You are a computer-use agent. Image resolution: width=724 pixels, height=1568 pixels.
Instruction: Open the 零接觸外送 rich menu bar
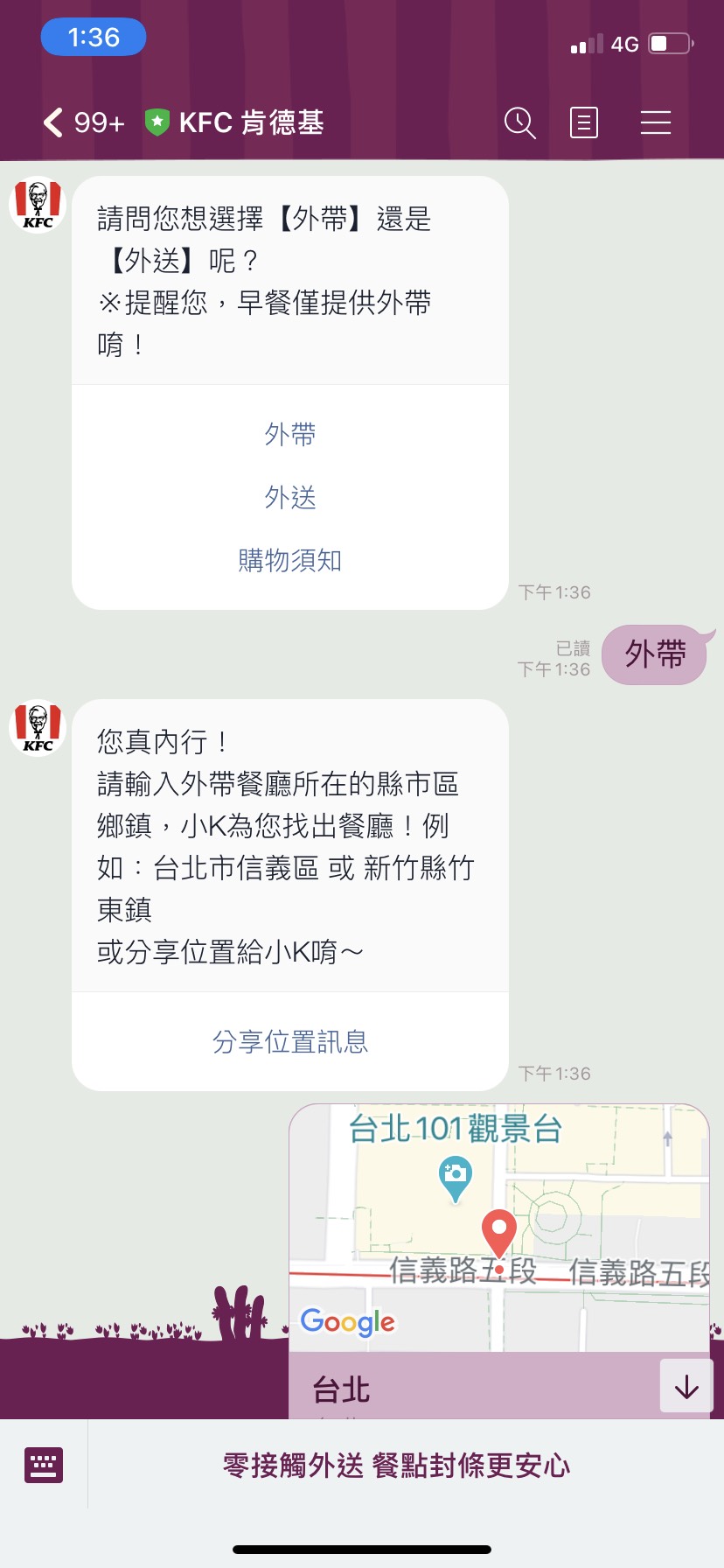tap(396, 1465)
